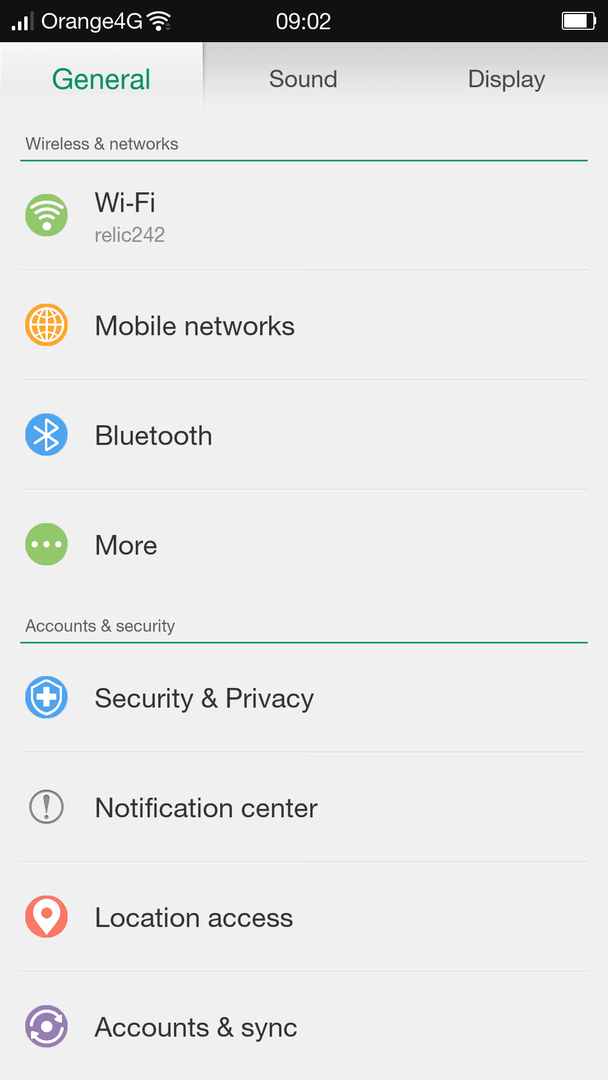Open More wireless options
The width and height of the screenshot is (608, 1080).
pyautogui.click(x=304, y=545)
